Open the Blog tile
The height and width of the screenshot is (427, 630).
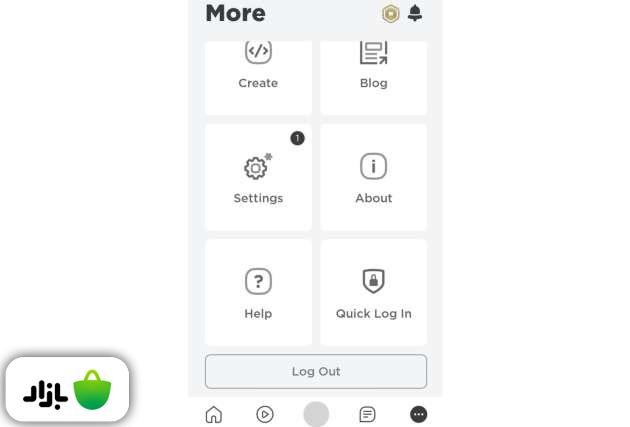373,72
